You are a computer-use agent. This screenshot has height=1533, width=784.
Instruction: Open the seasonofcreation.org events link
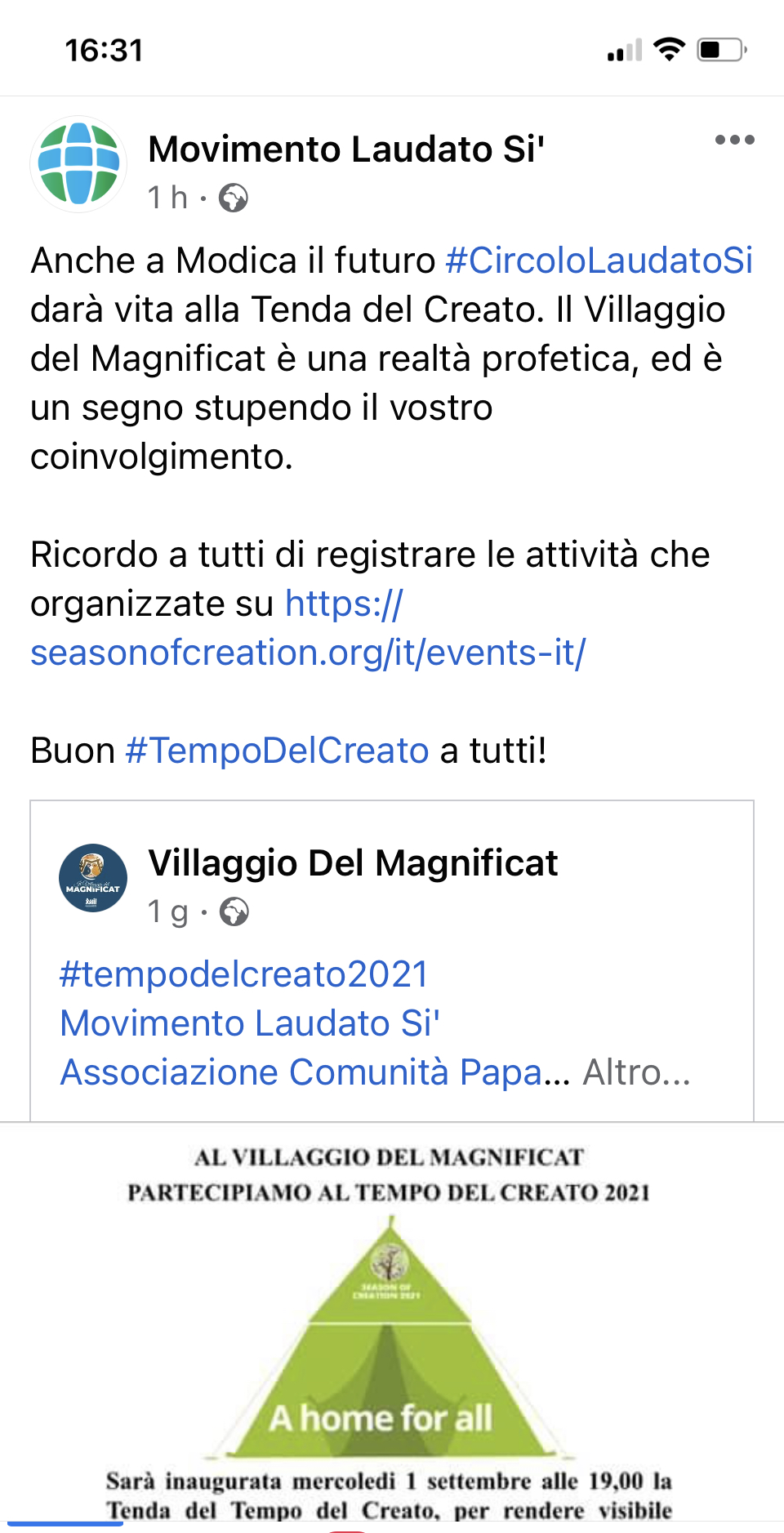click(x=308, y=628)
